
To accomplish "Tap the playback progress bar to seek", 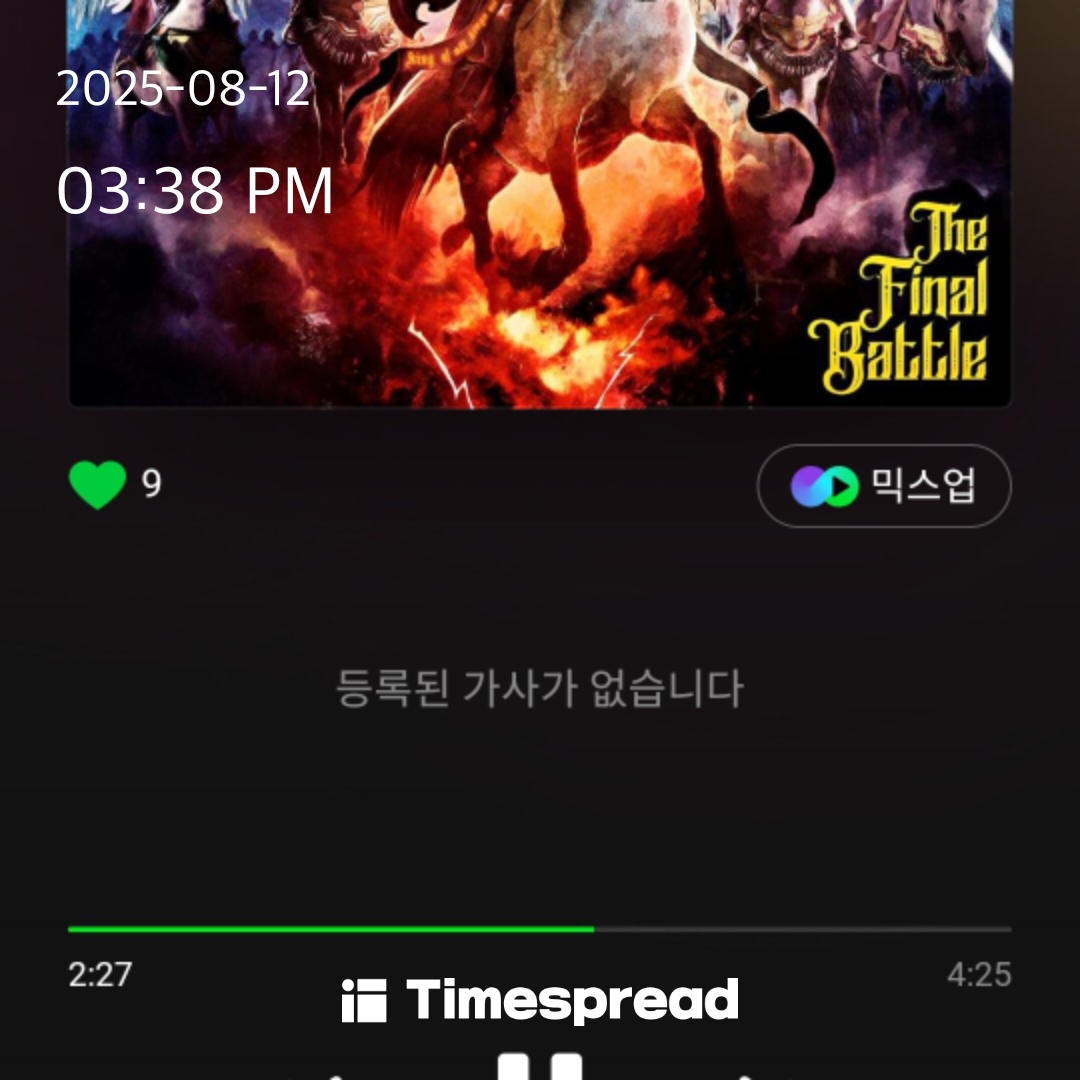I will (x=540, y=929).
